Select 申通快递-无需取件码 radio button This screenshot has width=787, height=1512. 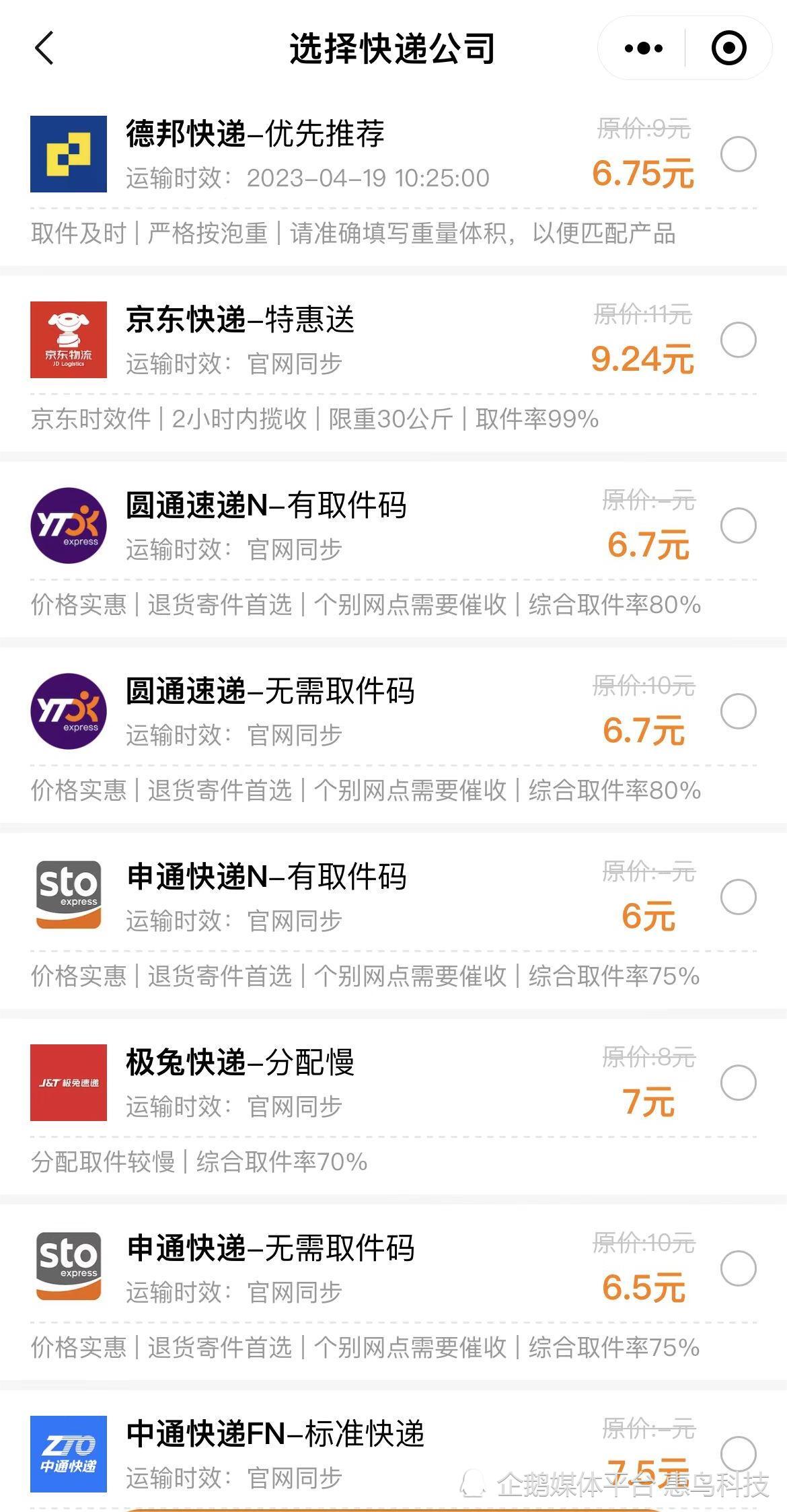tap(739, 1268)
